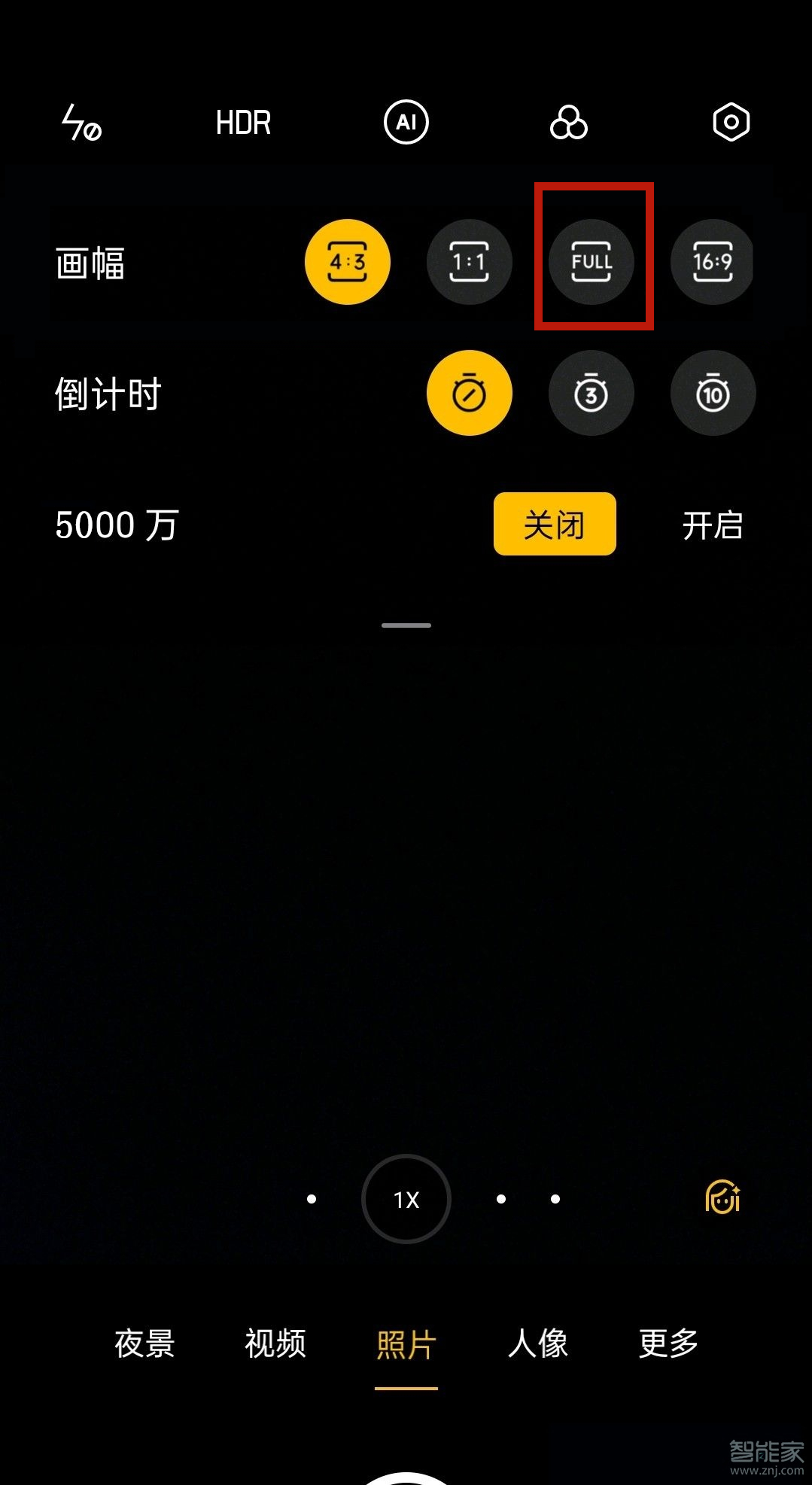The image size is (812, 1485).
Task: Collapse the options panel via the handle
Action: coord(406,623)
